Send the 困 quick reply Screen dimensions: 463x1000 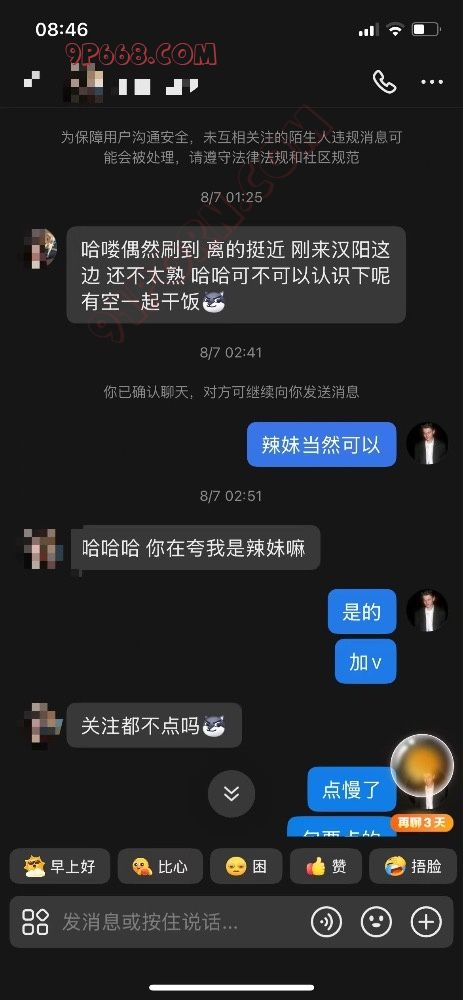246,866
